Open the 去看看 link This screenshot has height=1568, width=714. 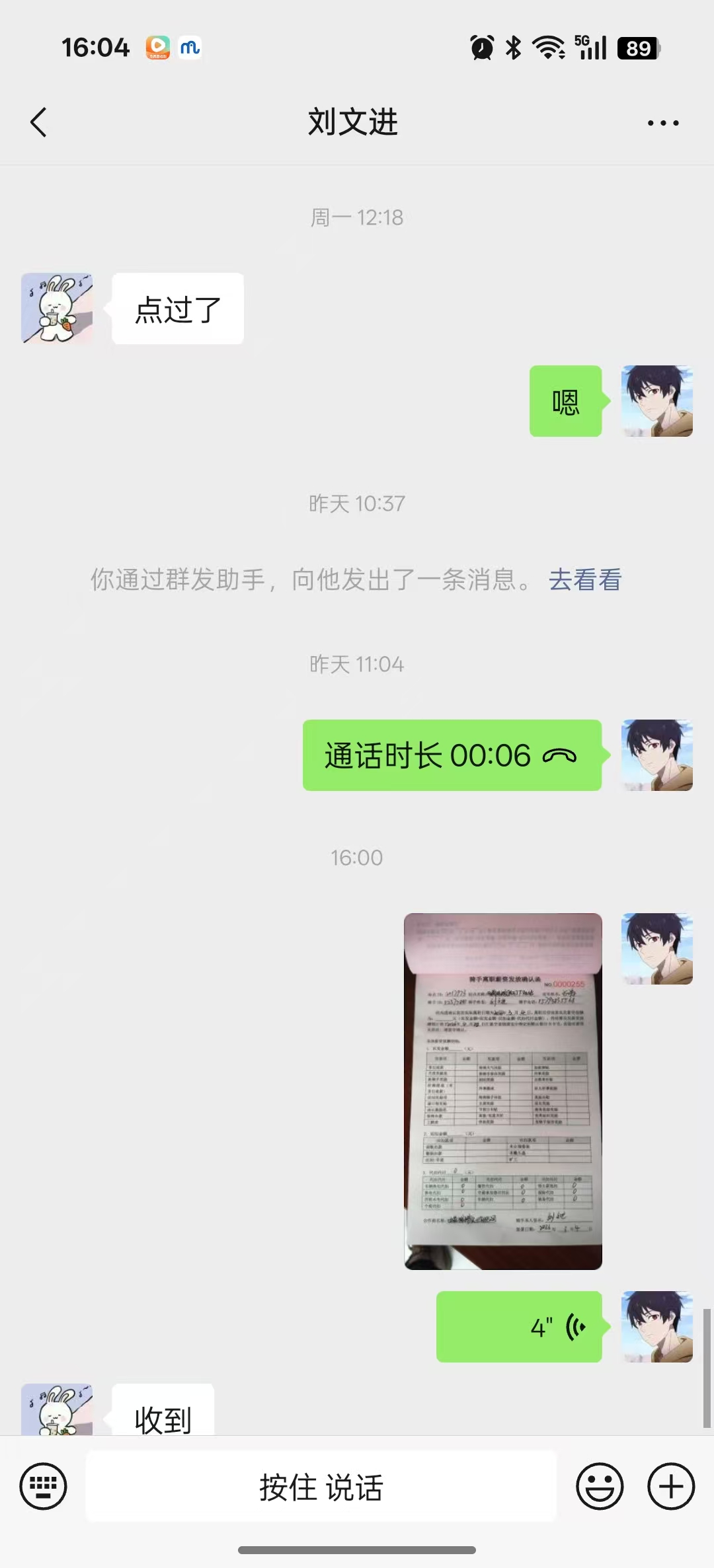pyautogui.click(x=584, y=579)
